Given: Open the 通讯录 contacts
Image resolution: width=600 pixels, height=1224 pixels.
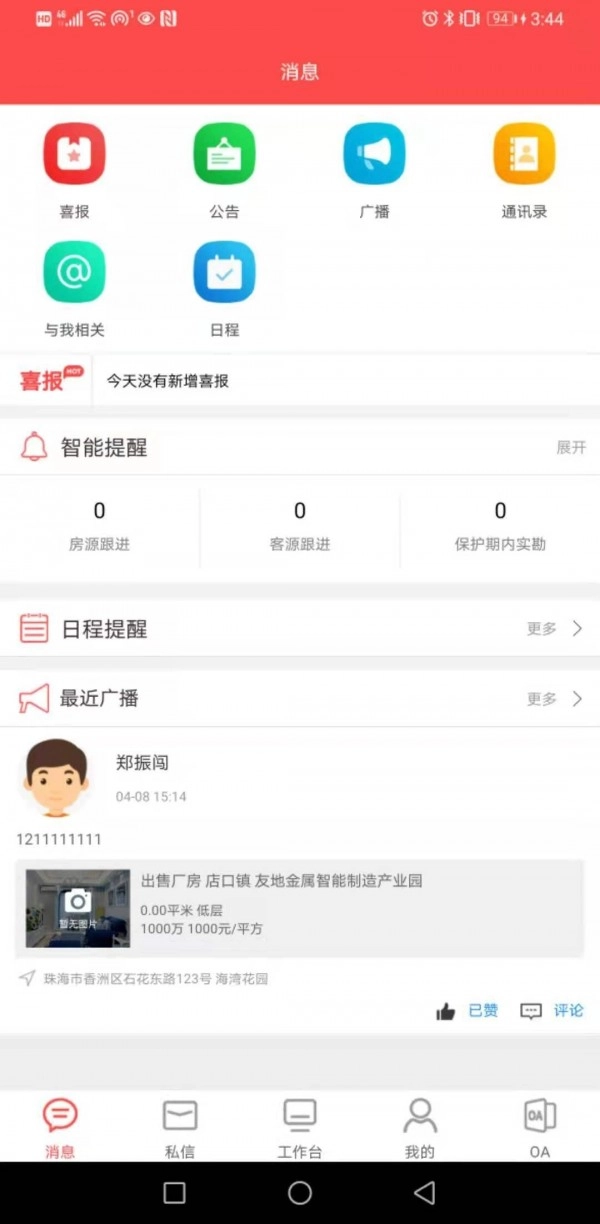Looking at the screenshot, I should click(524, 155).
